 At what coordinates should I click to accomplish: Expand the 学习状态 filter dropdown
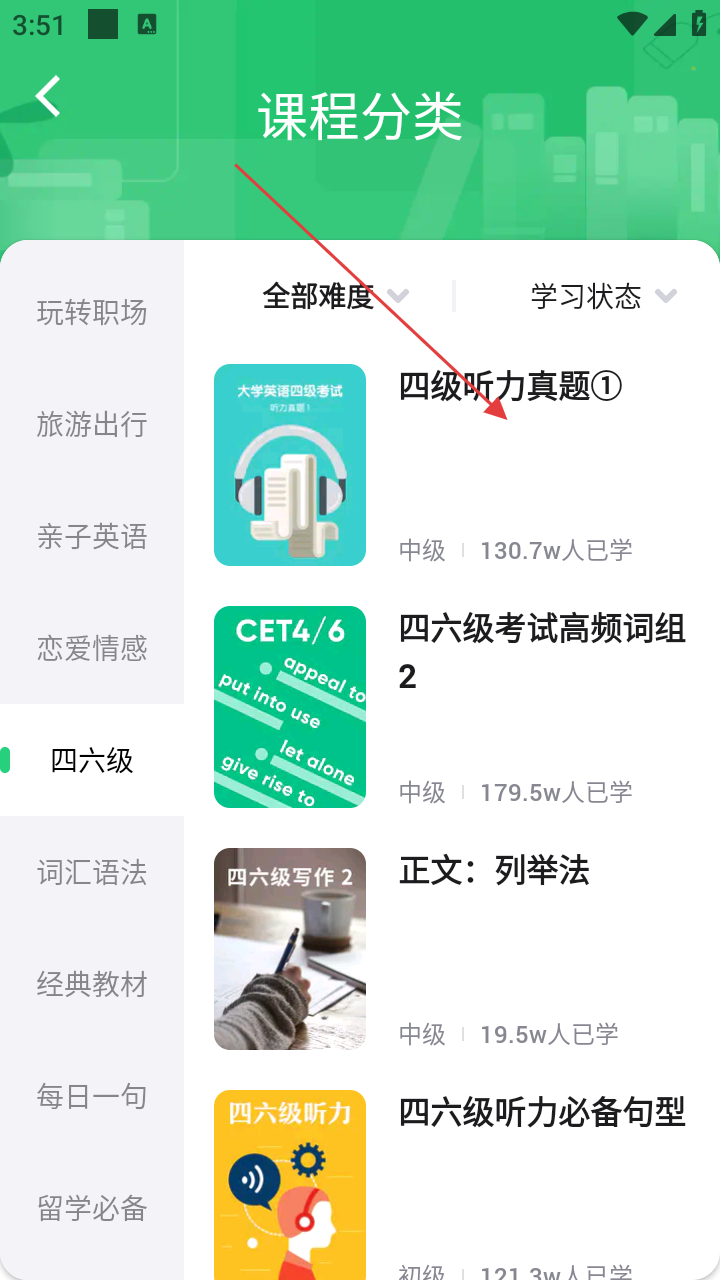pyautogui.click(x=603, y=296)
